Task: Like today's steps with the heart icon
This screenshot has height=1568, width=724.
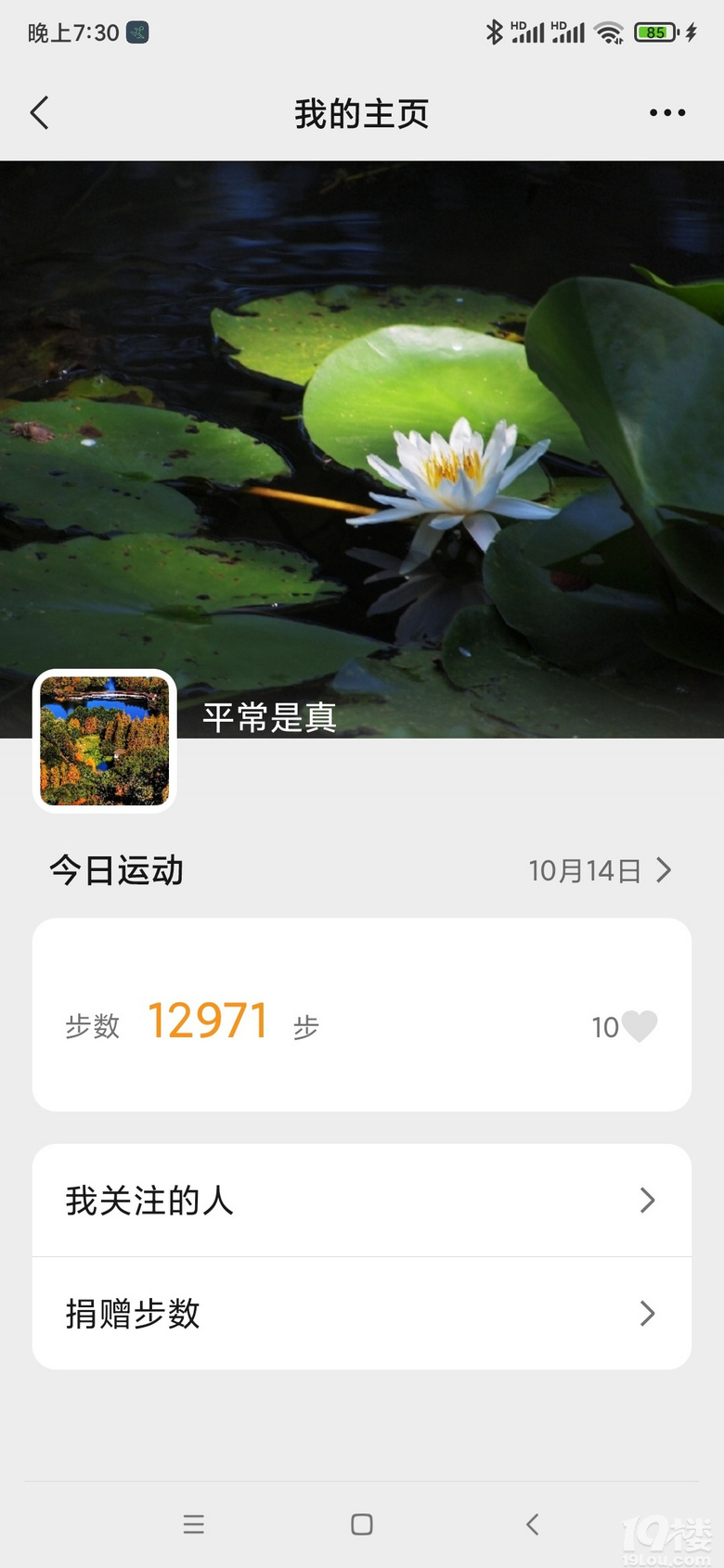Action: (x=639, y=1026)
